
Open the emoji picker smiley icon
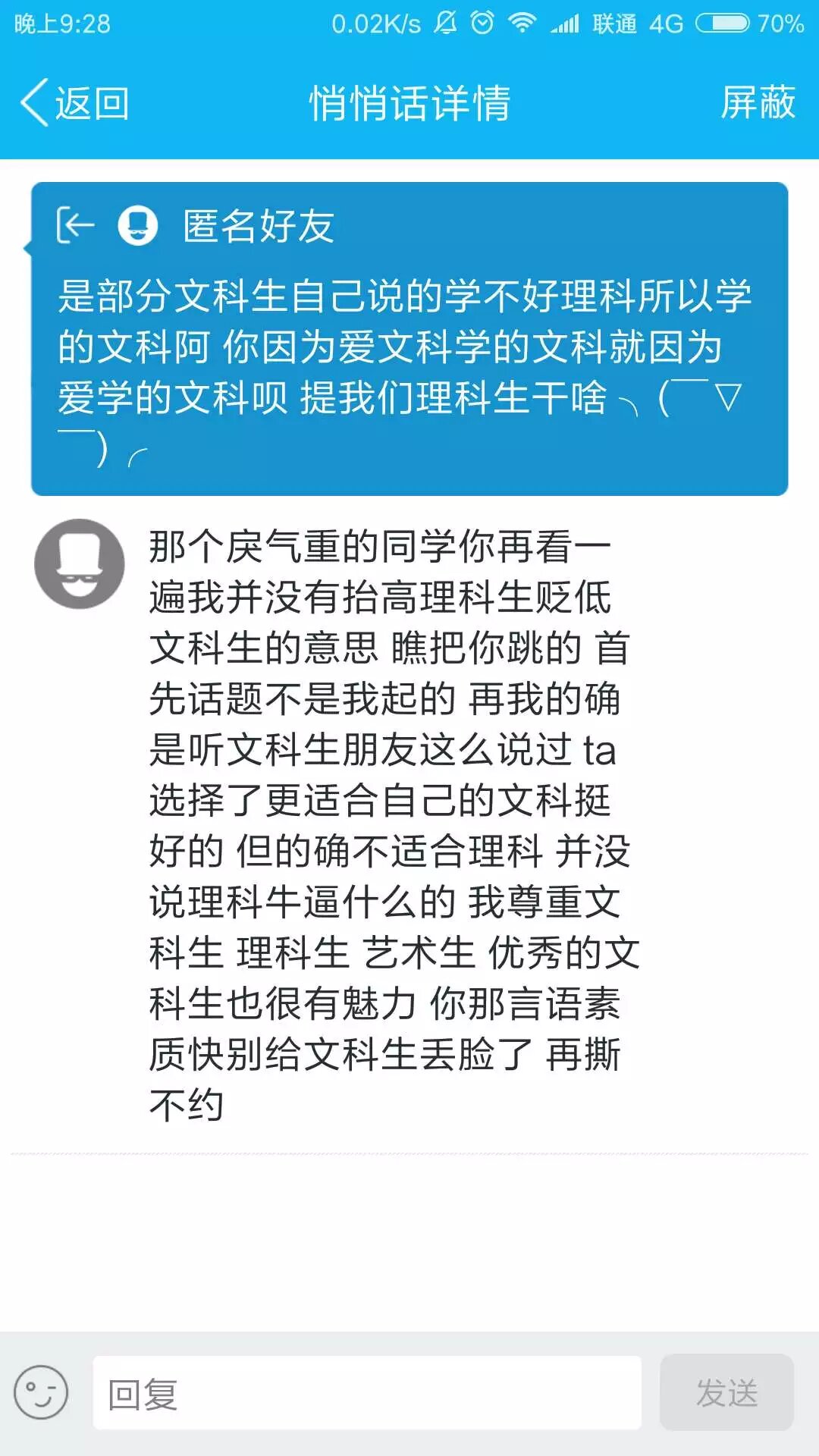coord(41,1392)
